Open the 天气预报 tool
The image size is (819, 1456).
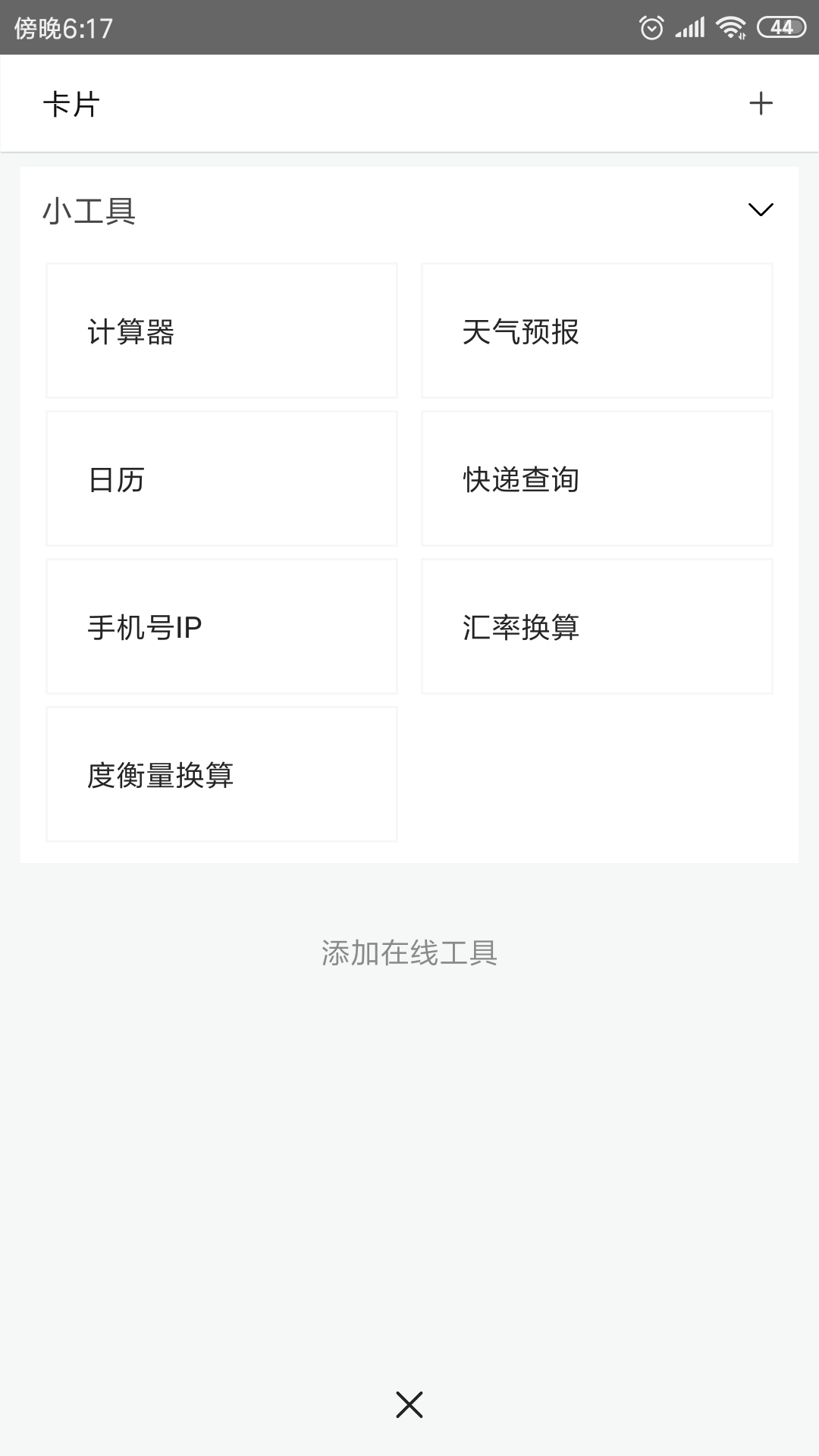[597, 331]
